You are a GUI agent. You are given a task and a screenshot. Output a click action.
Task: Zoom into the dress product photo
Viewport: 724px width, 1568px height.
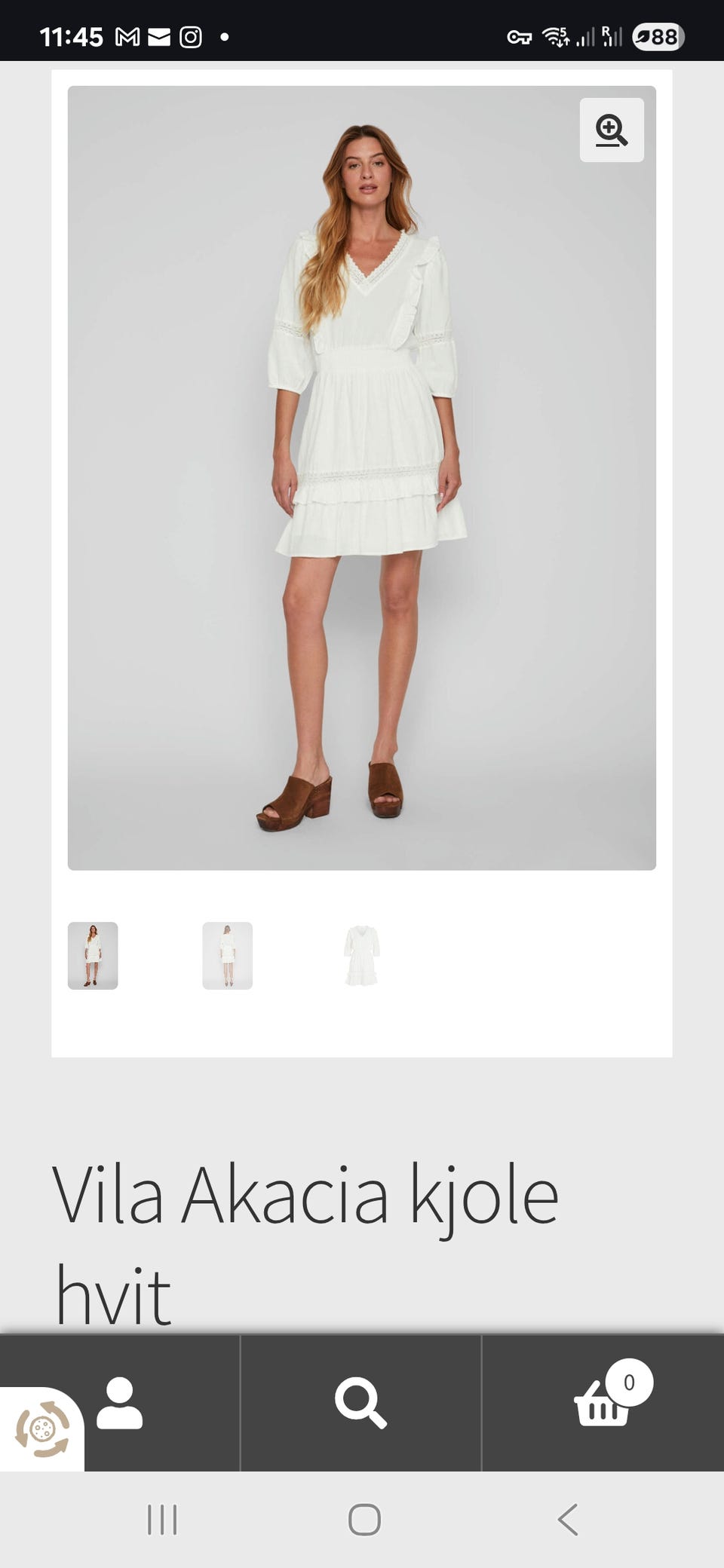[612, 130]
